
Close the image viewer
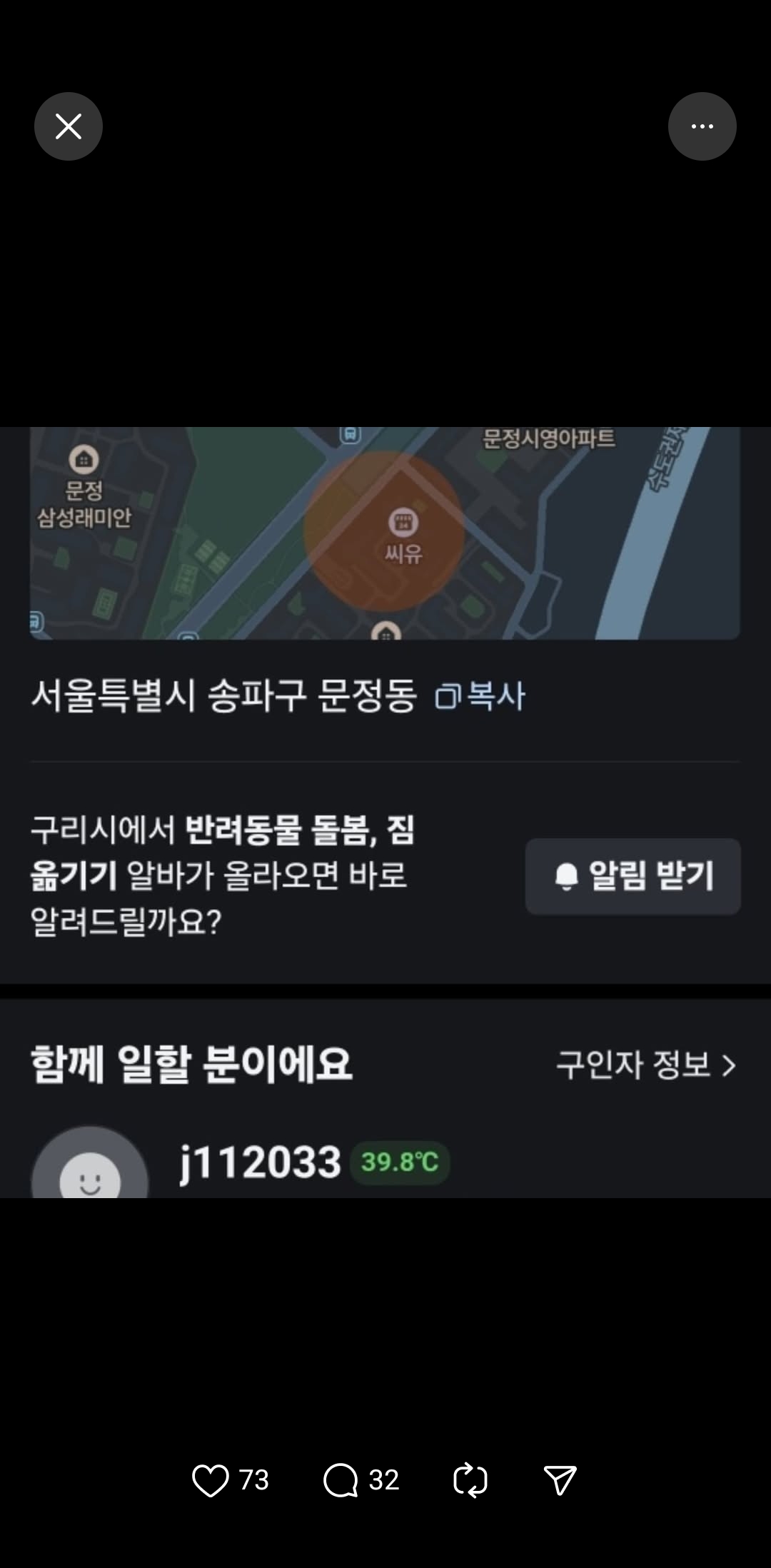(x=69, y=126)
